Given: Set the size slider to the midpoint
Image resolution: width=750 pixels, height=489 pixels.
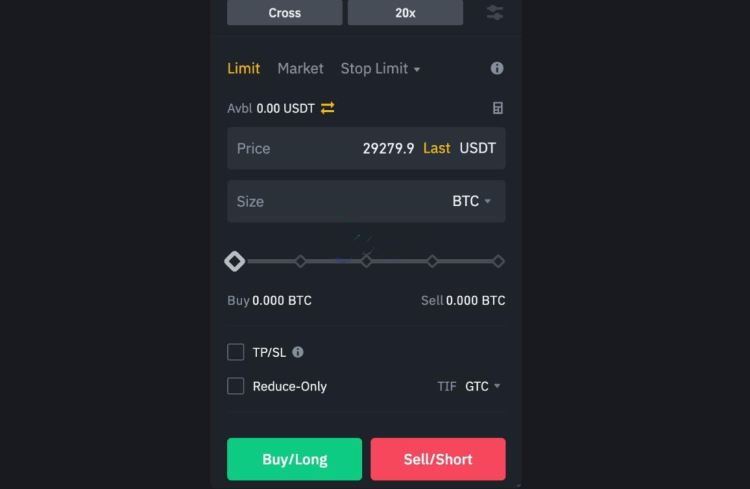Looking at the screenshot, I should 367,261.
